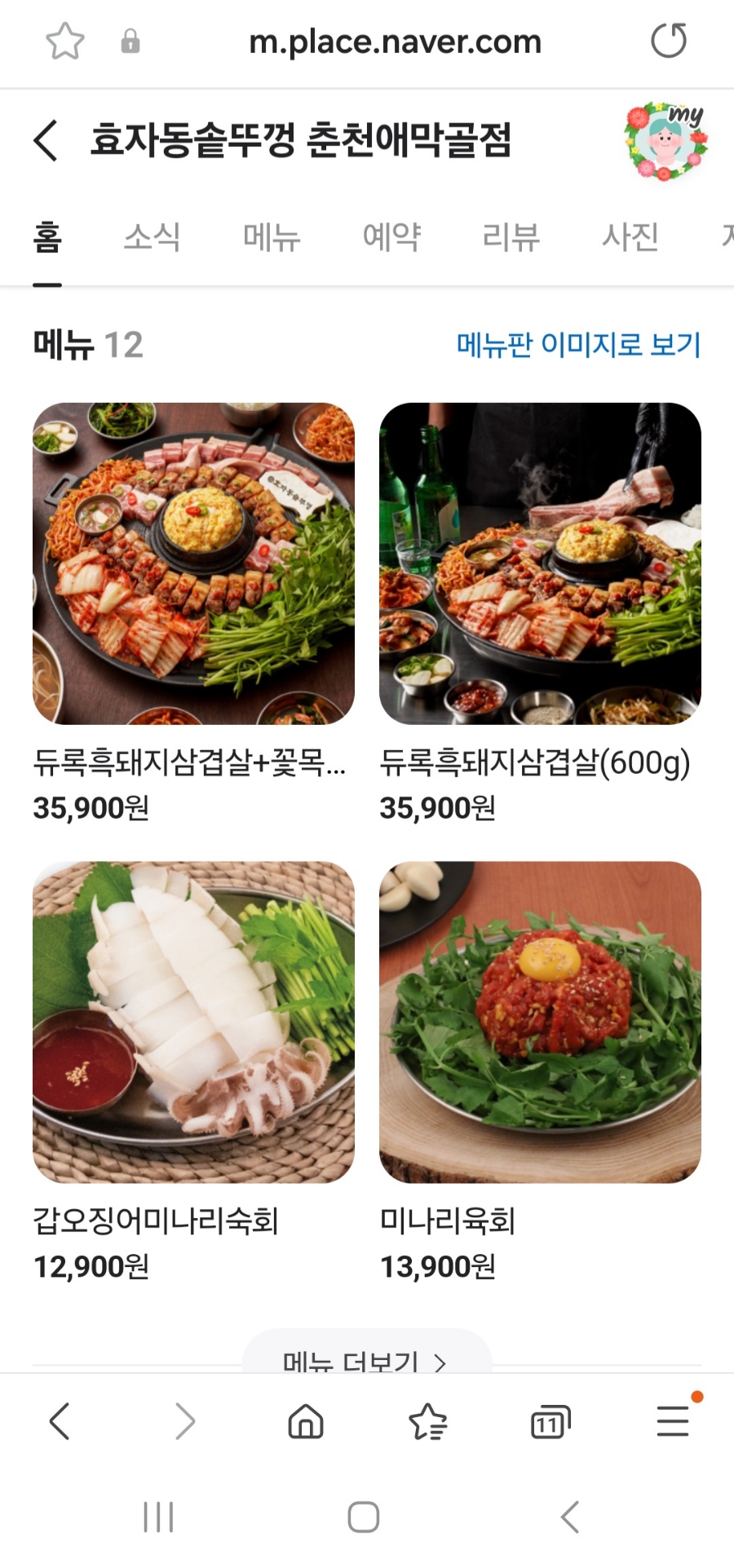This screenshot has height=1568, width=734.
Task: Open browser bookmarks list
Action: click(x=428, y=1423)
